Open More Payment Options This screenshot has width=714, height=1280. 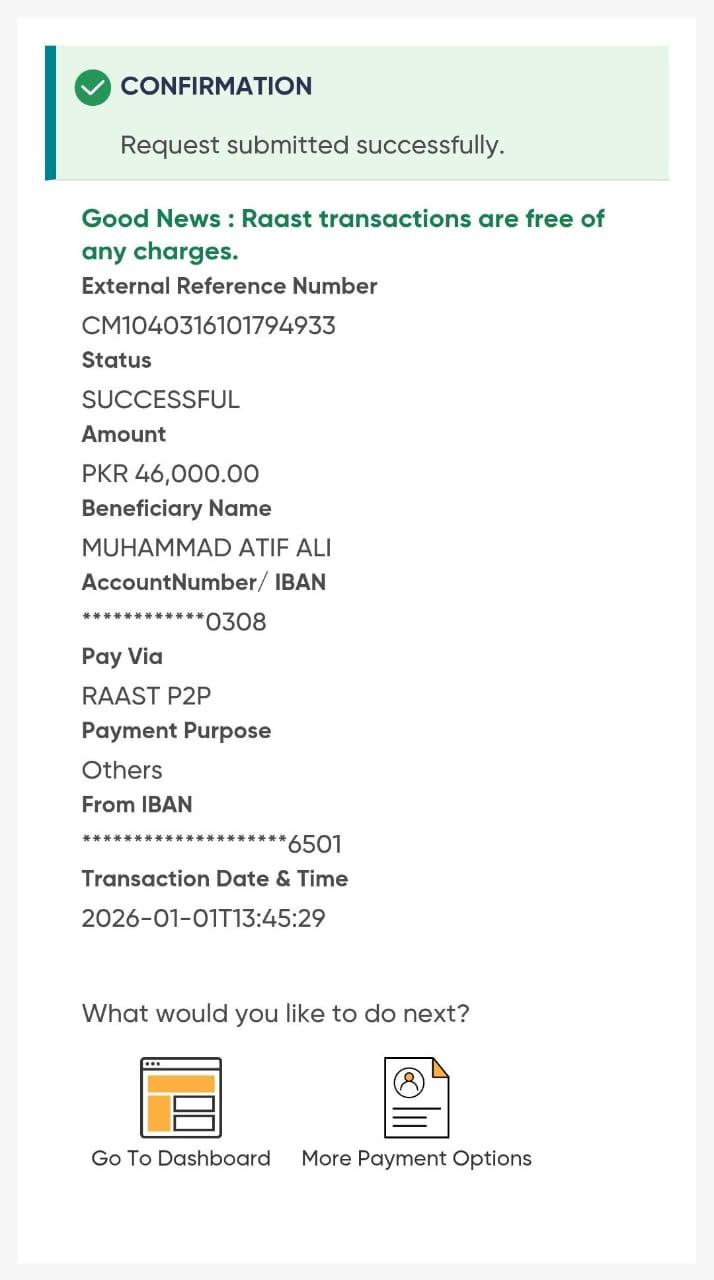(416, 1098)
